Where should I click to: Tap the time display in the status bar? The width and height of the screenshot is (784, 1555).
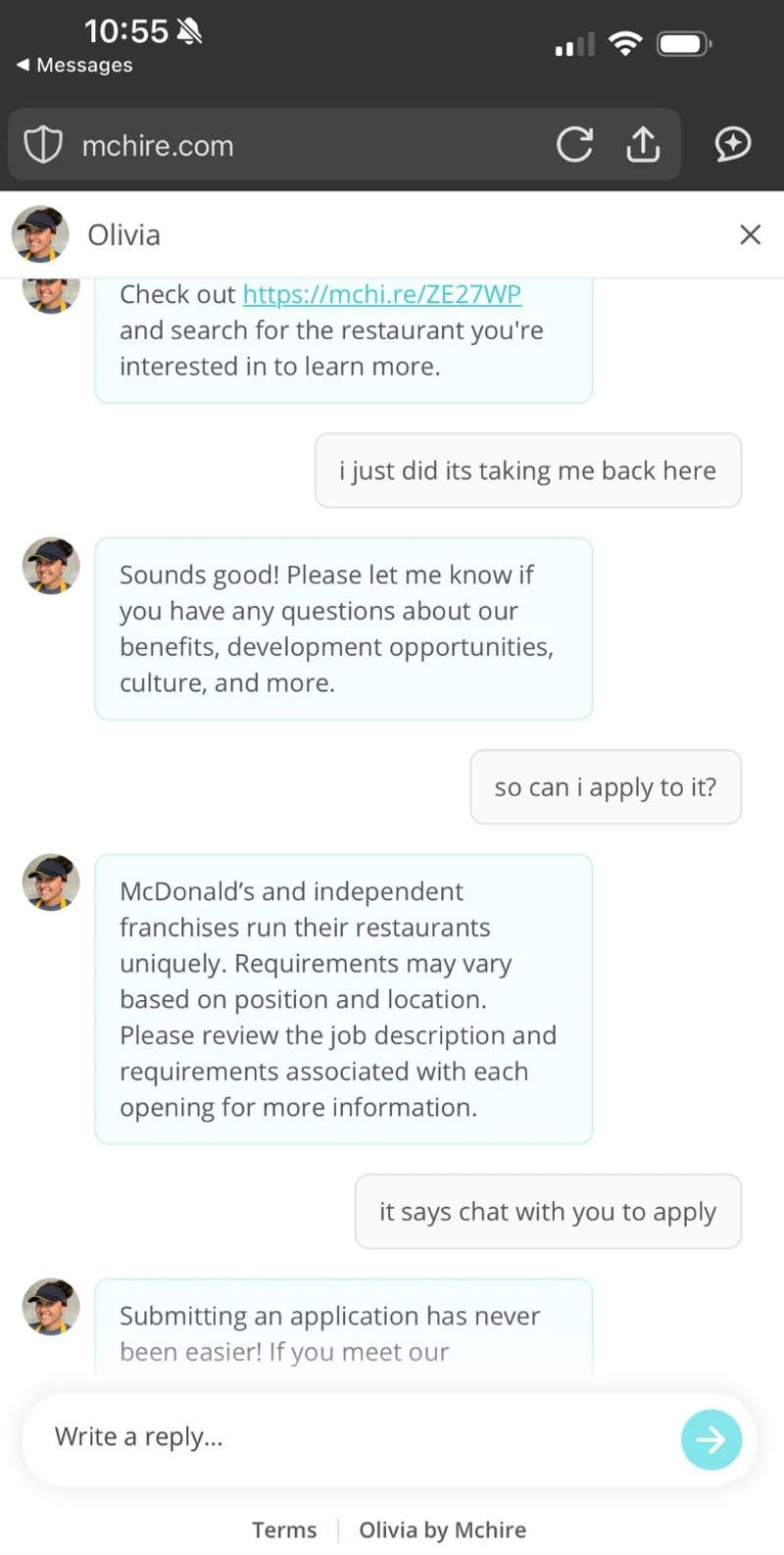pos(127,29)
